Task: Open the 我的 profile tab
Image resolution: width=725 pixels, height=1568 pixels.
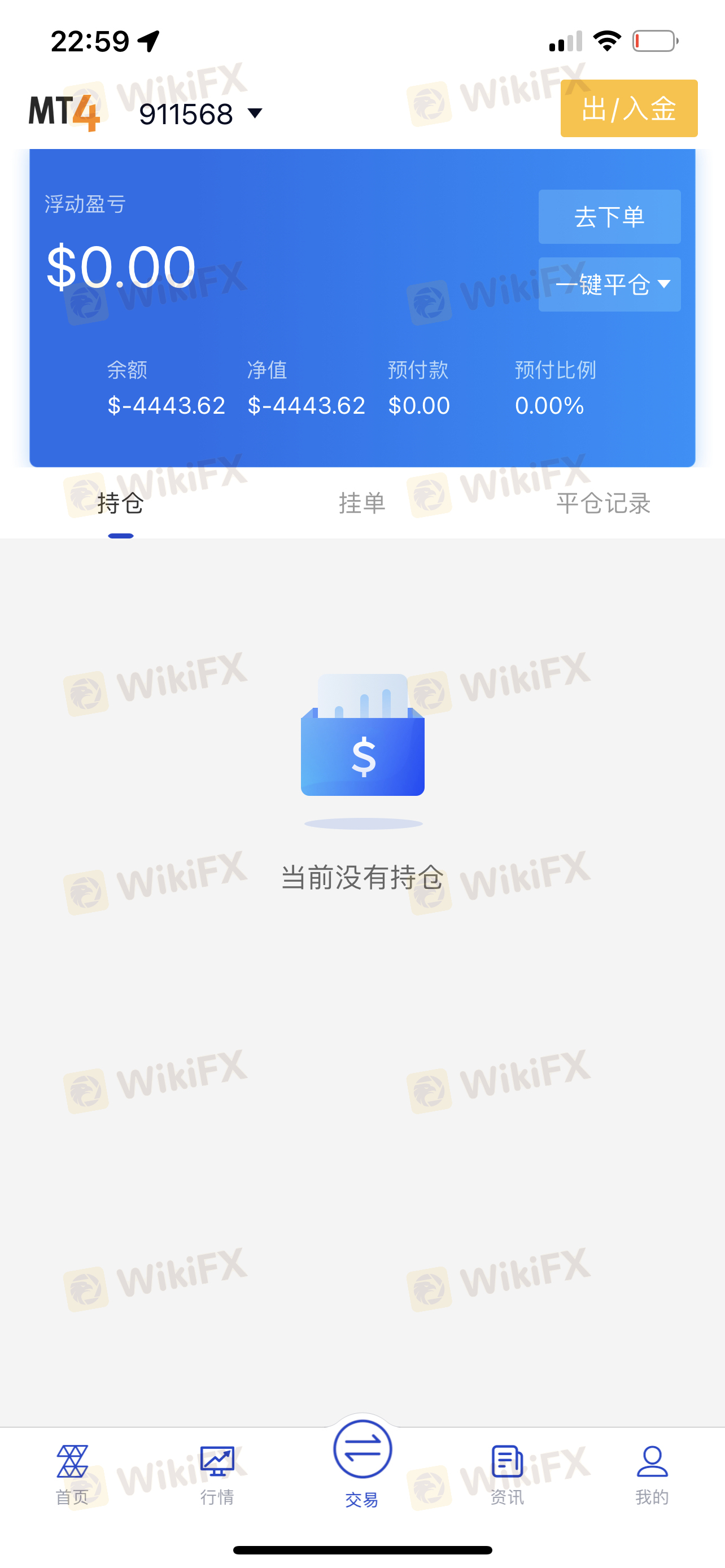Action: click(x=652, y=1475)
